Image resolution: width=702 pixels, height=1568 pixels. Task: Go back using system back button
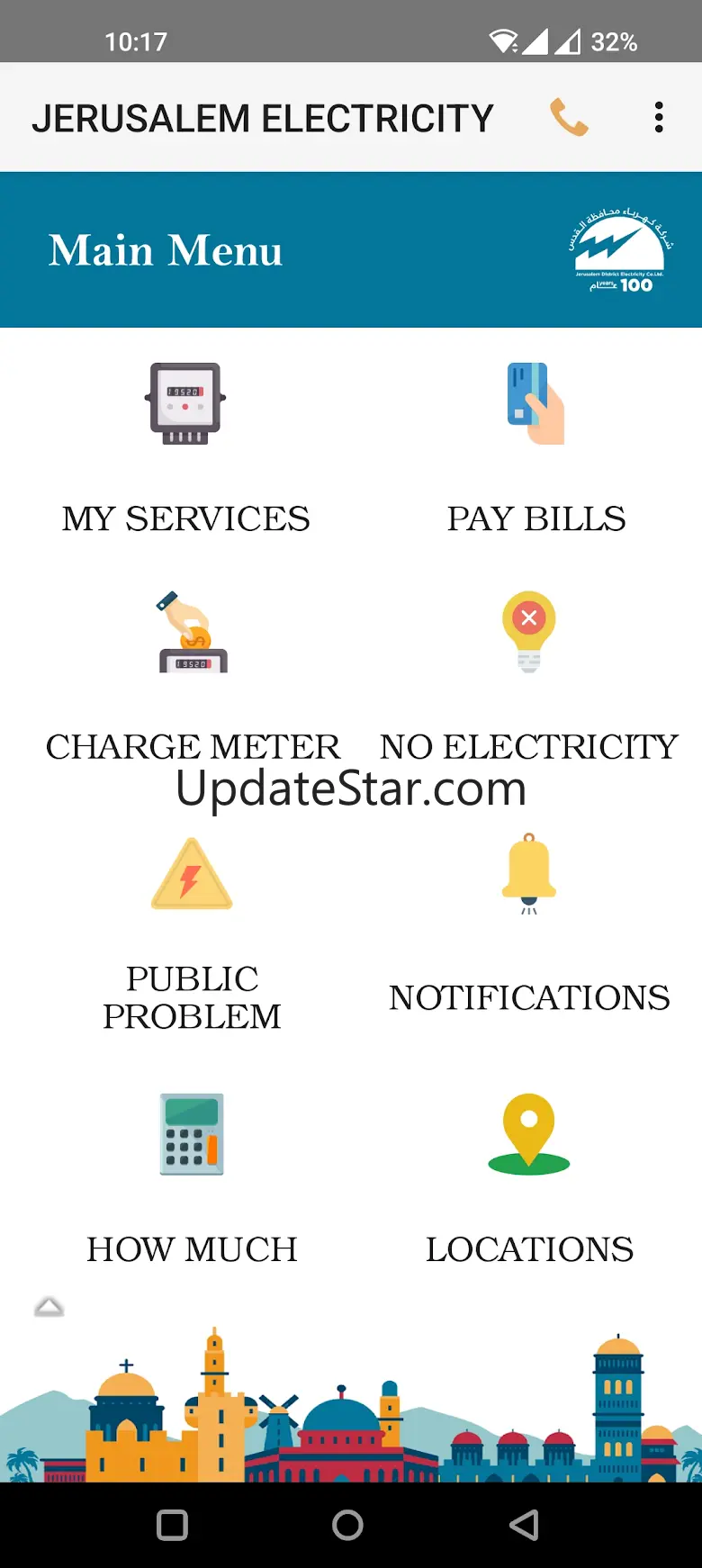(524, 1525)
